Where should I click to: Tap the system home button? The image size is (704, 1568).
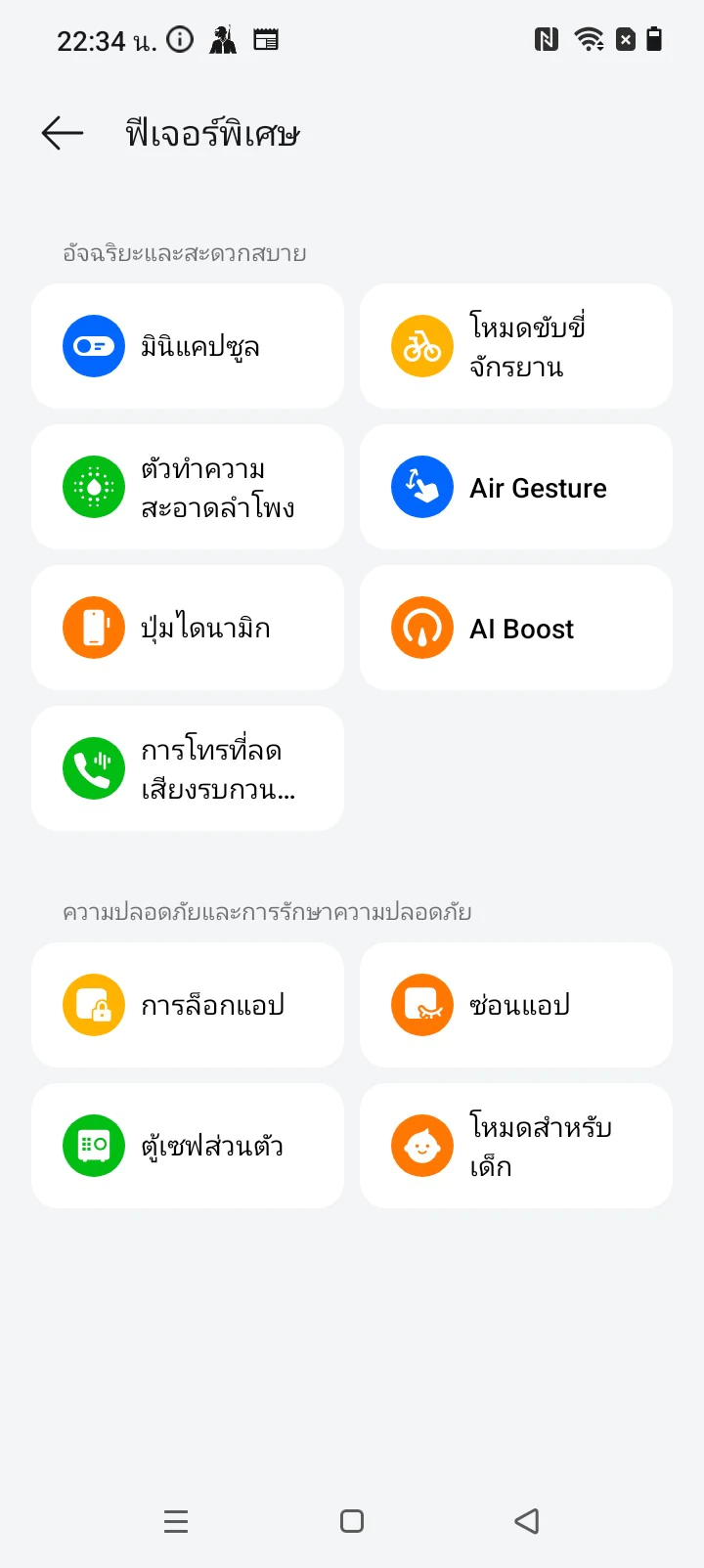click(352, 1521)
